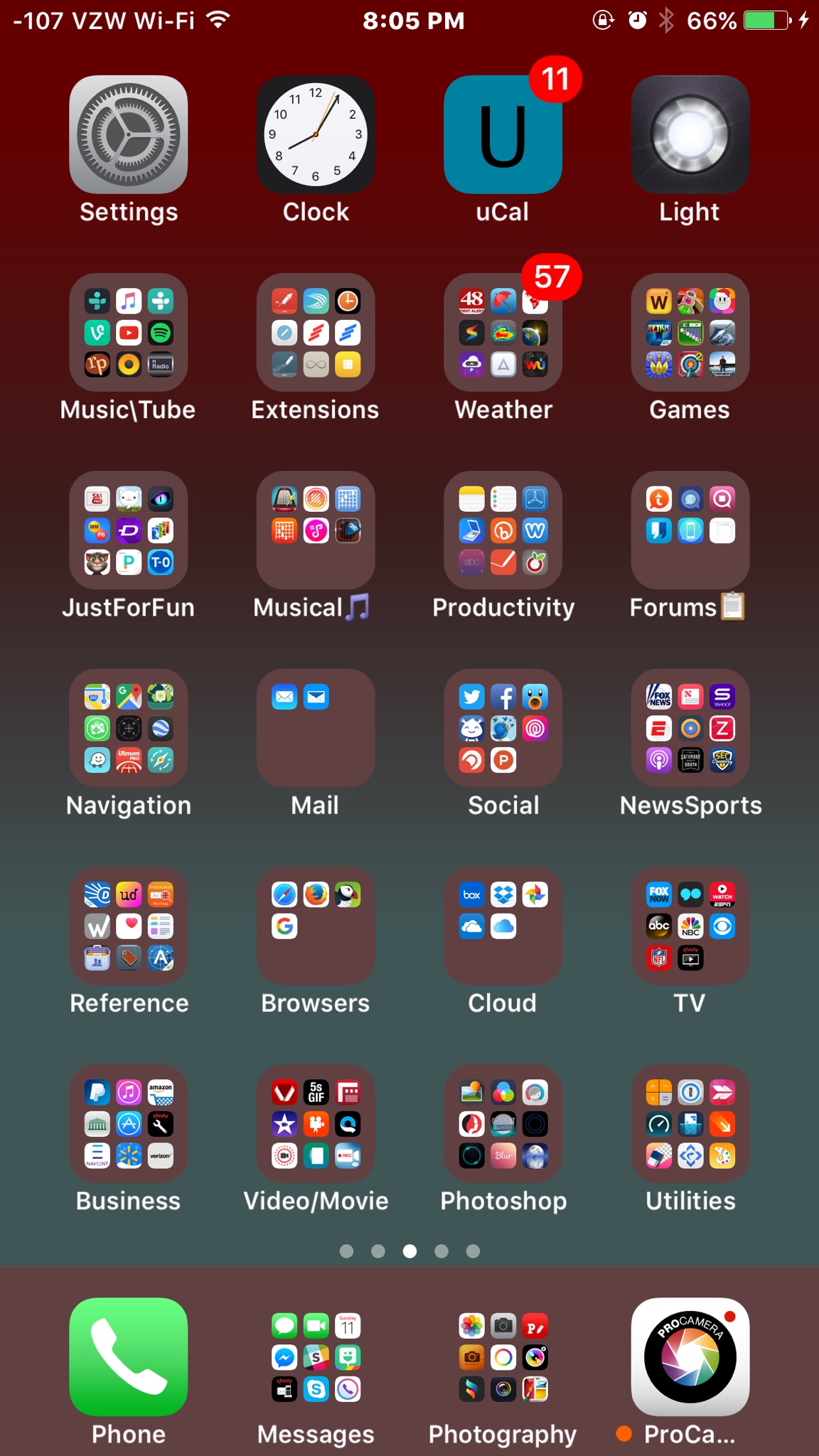Turn on the Light flashlight app
Viewport: 819px width, 1456px height.
[x=690, y=135]
